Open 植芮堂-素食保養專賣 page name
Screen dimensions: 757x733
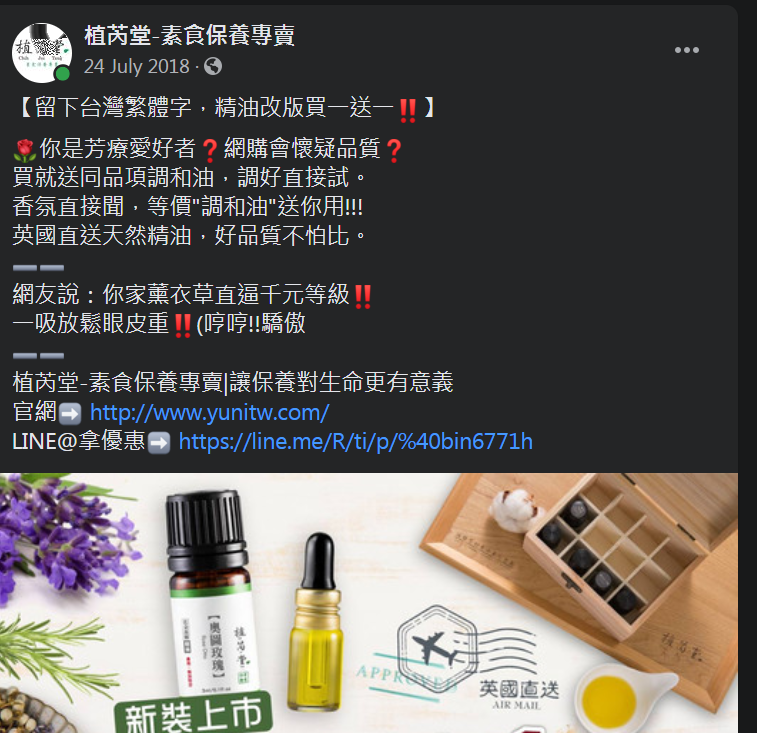pos(189,37)
